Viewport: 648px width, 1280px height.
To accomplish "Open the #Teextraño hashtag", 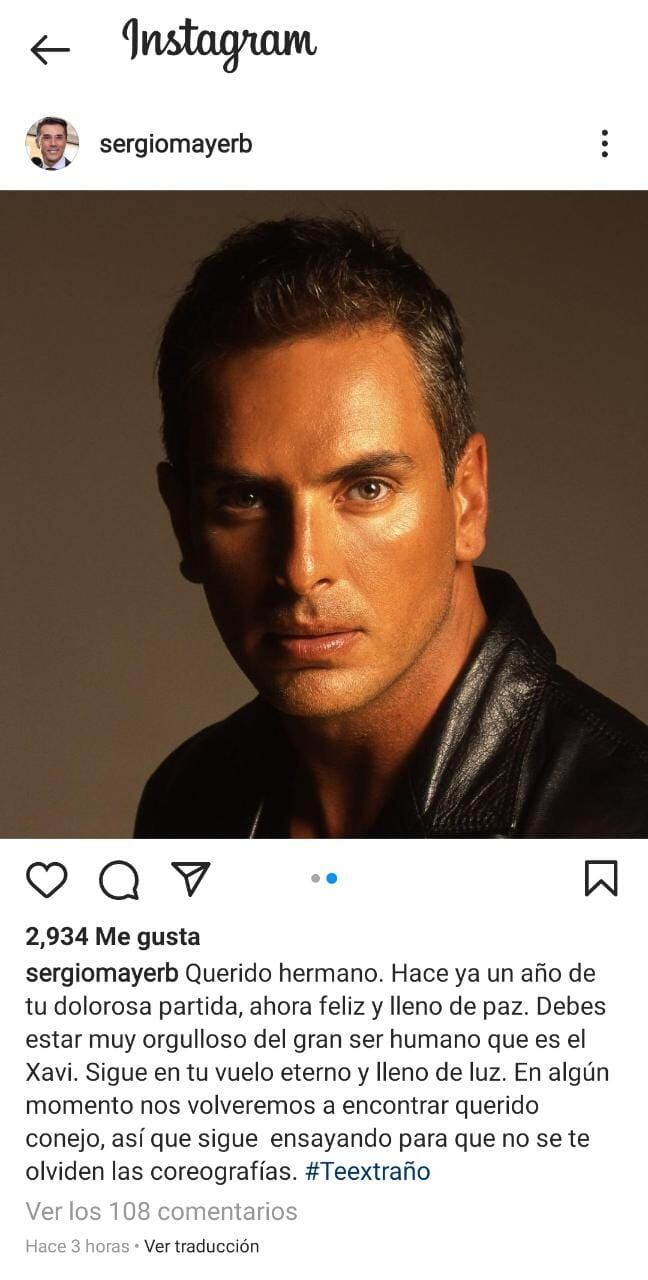I will pyautogui.click(x=368, y=1171).
